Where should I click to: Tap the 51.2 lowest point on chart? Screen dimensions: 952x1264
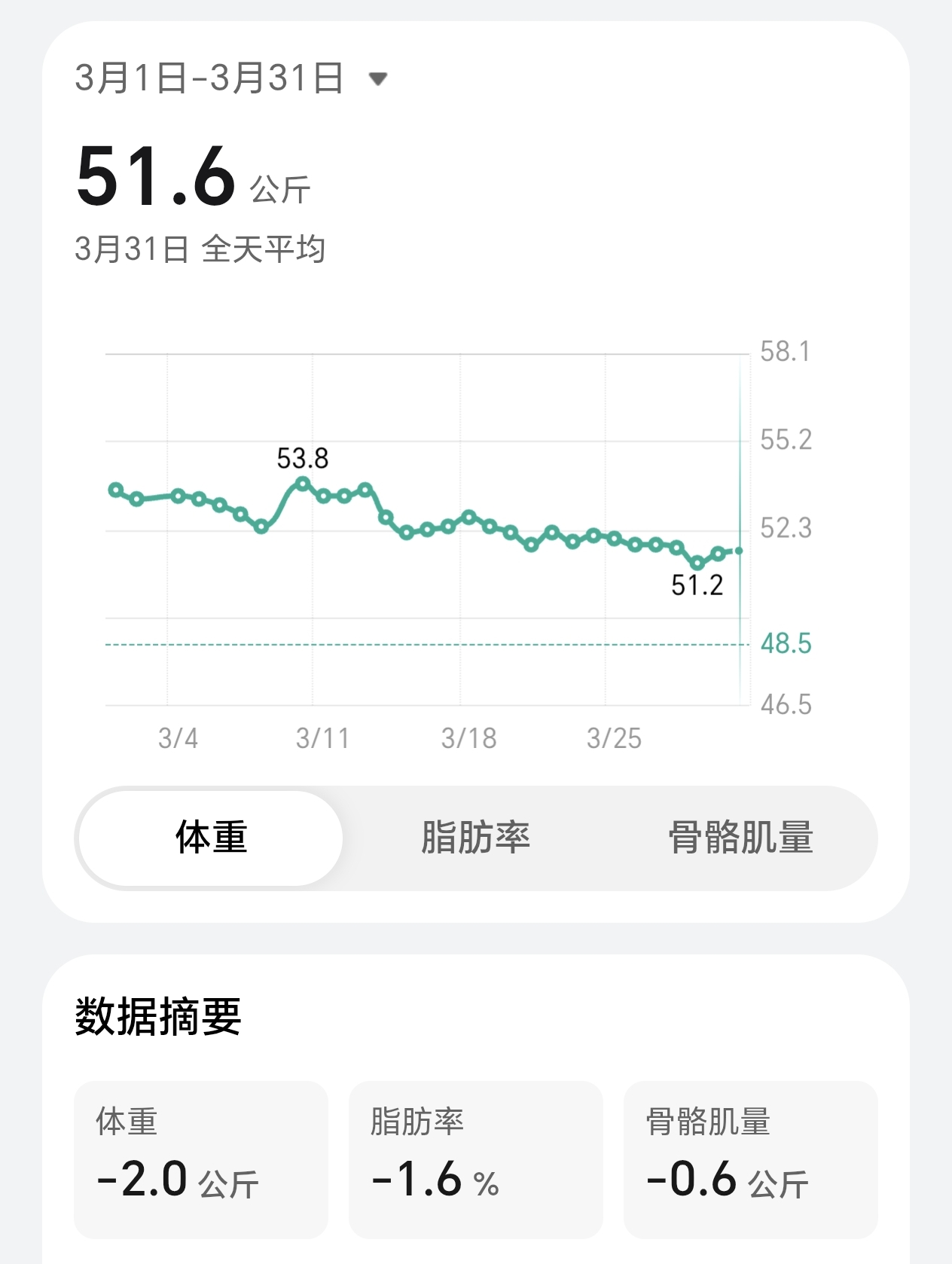(x=697, y=563)
